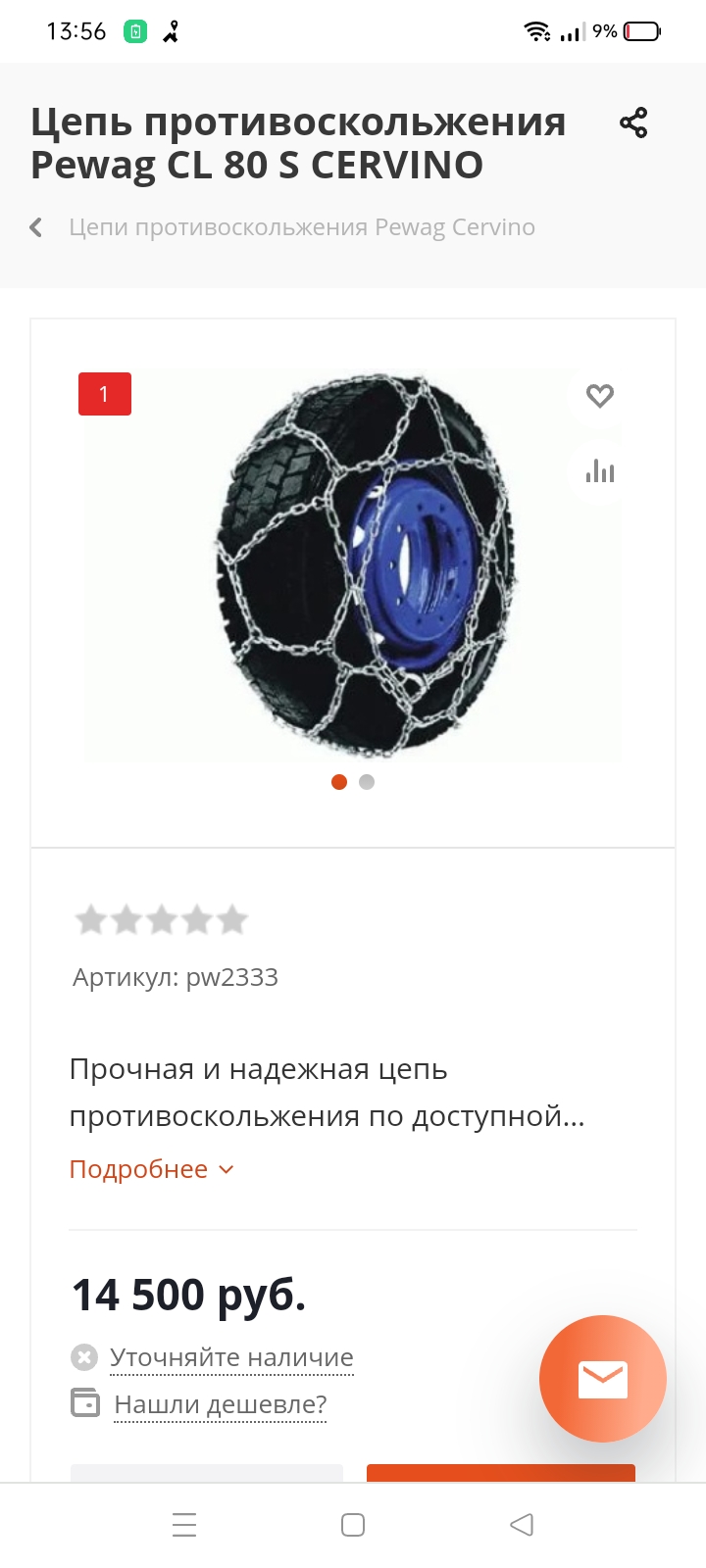This screenshot has height=1568, width=706.
Task: Add product to favorites with heart icon
Action: 599,395
